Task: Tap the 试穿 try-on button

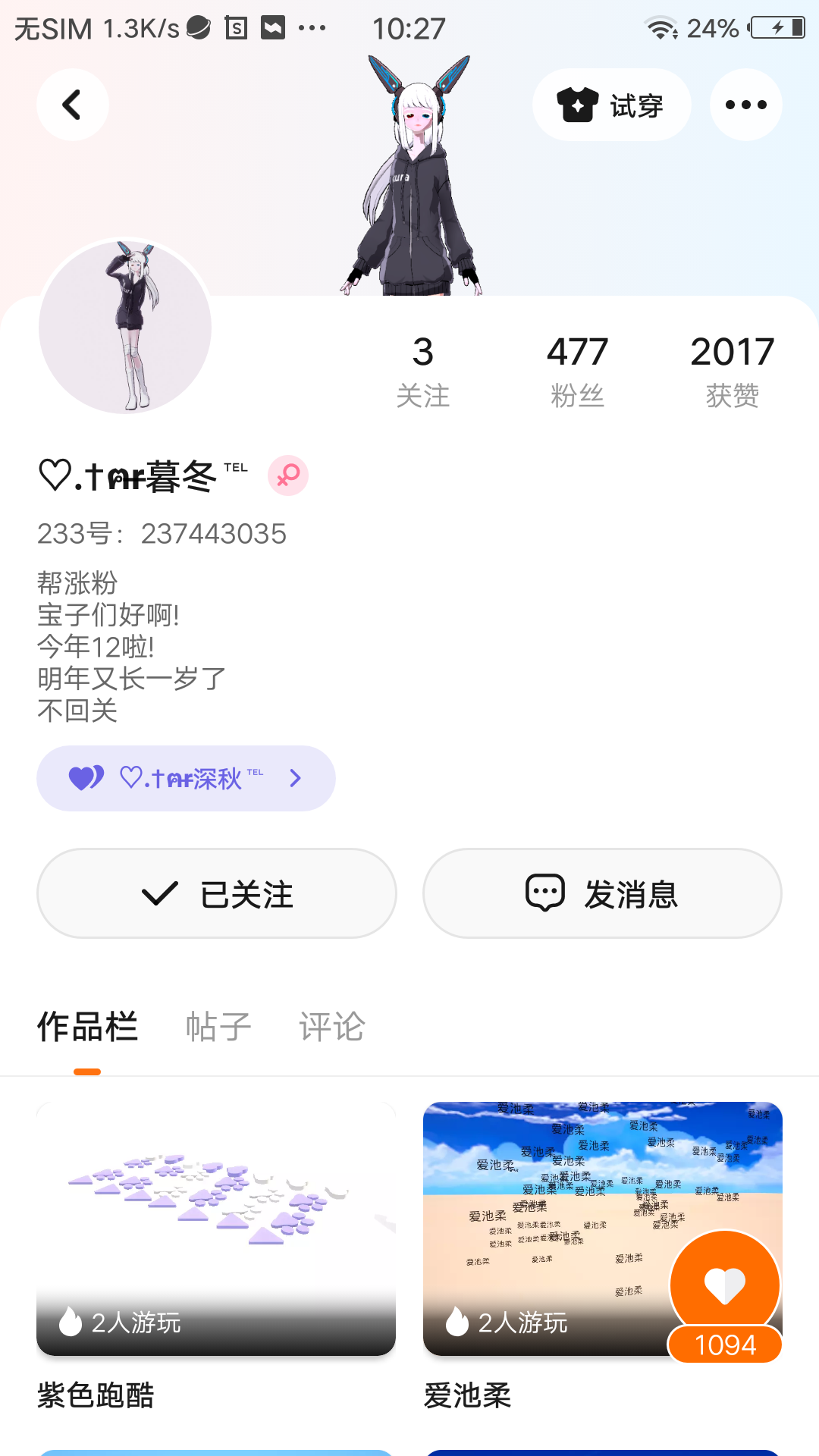Action: click(x=611, y=105)
